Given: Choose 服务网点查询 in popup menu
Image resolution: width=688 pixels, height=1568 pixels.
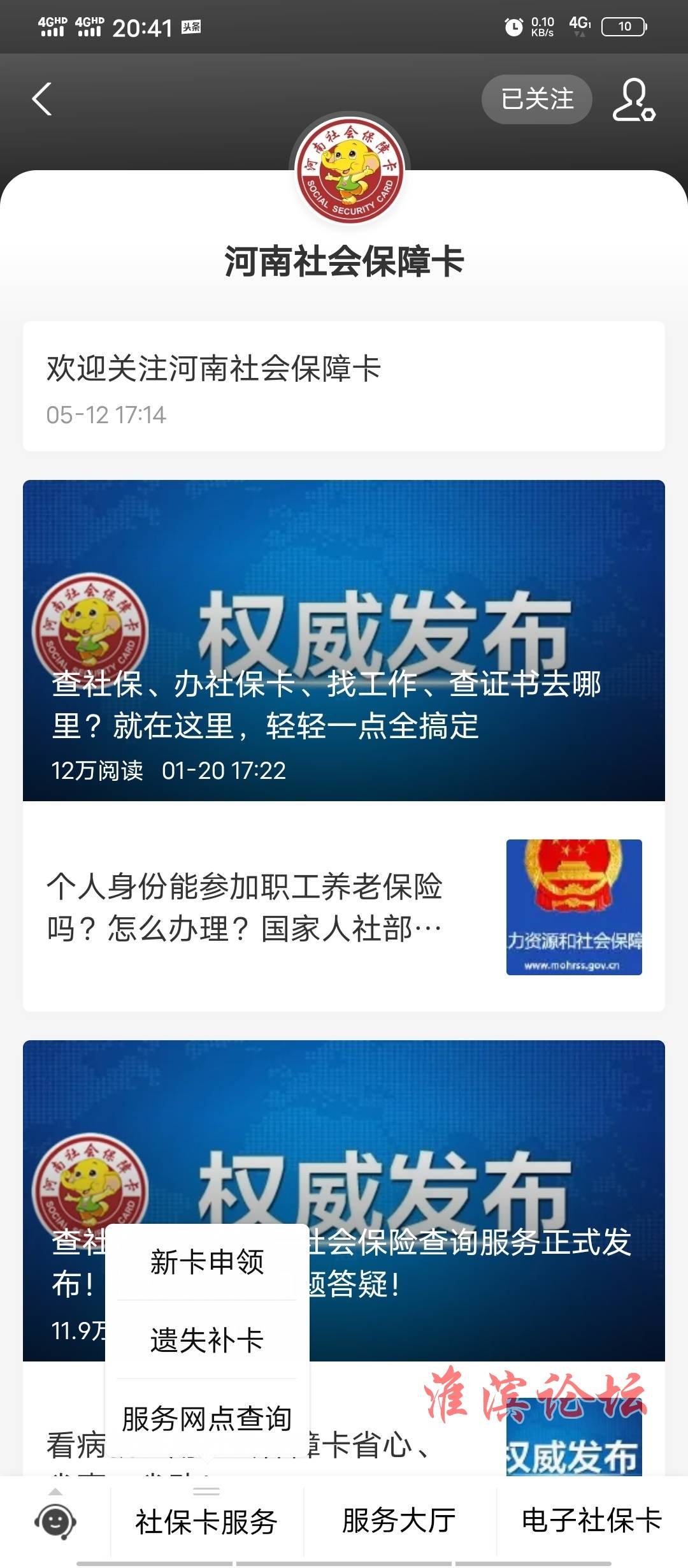Looking at the screenshot, I should tap(207, 1419).
